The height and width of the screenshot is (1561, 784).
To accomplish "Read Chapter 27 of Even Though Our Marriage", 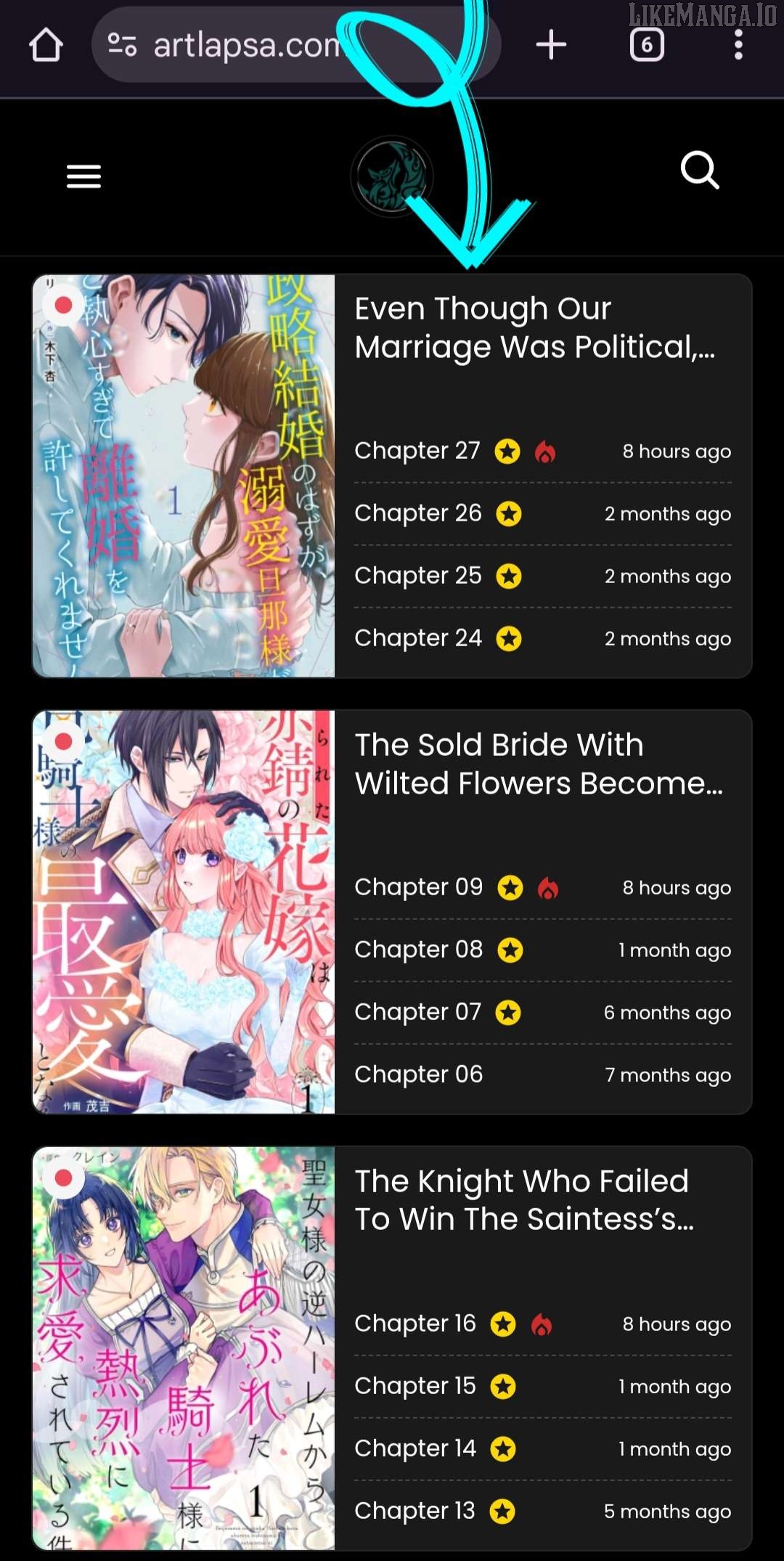I will 417,451.
